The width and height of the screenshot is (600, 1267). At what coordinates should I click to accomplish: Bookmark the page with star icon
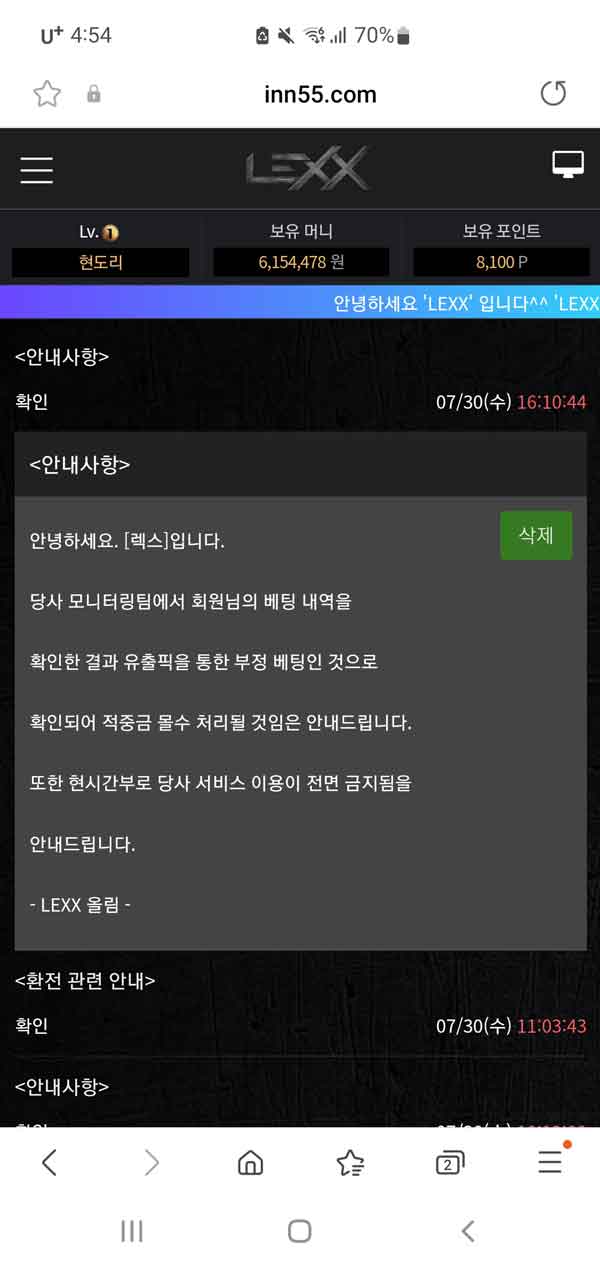pos(47,94)
